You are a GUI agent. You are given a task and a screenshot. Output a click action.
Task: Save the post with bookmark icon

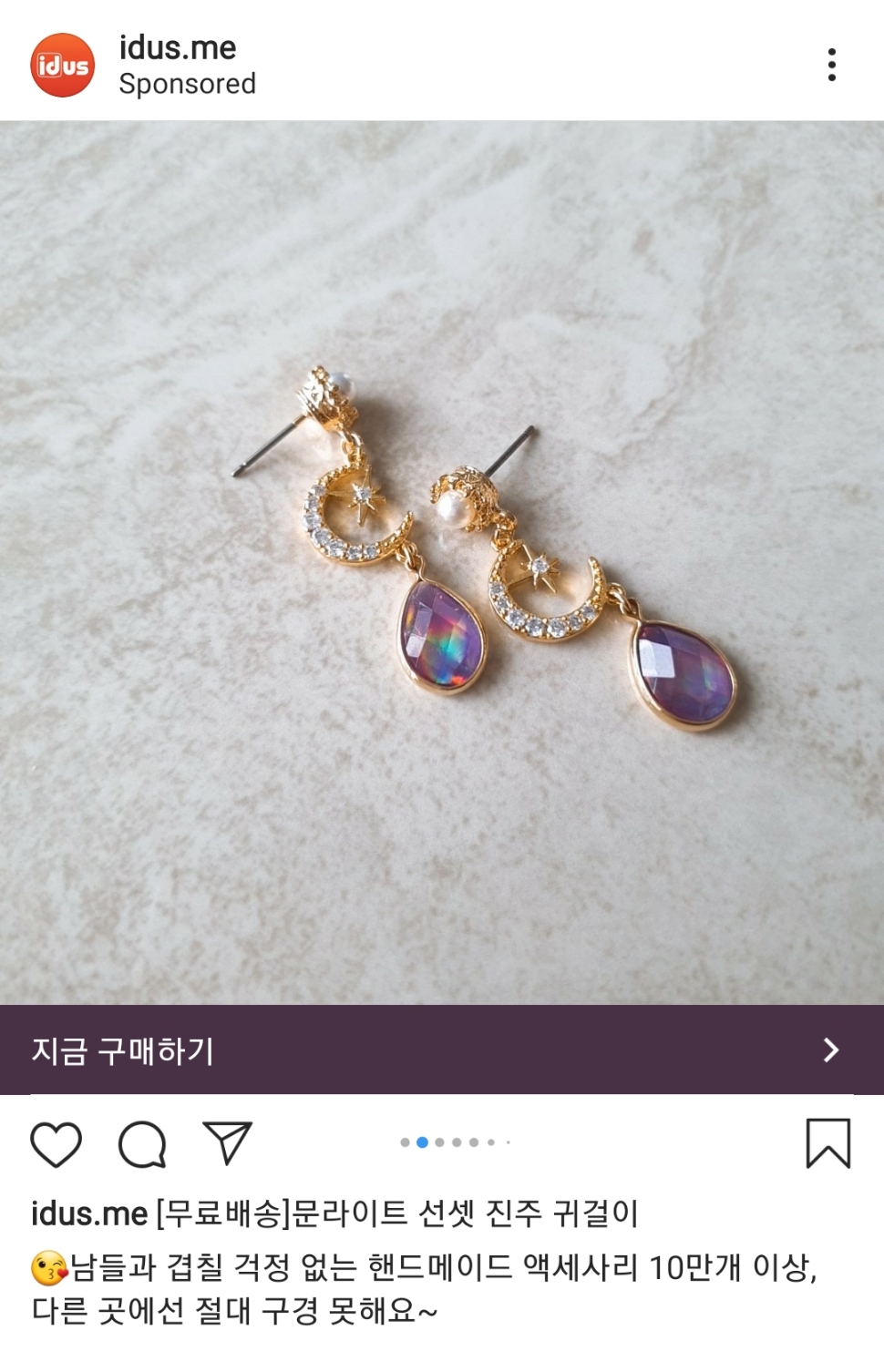(827, 1143)
